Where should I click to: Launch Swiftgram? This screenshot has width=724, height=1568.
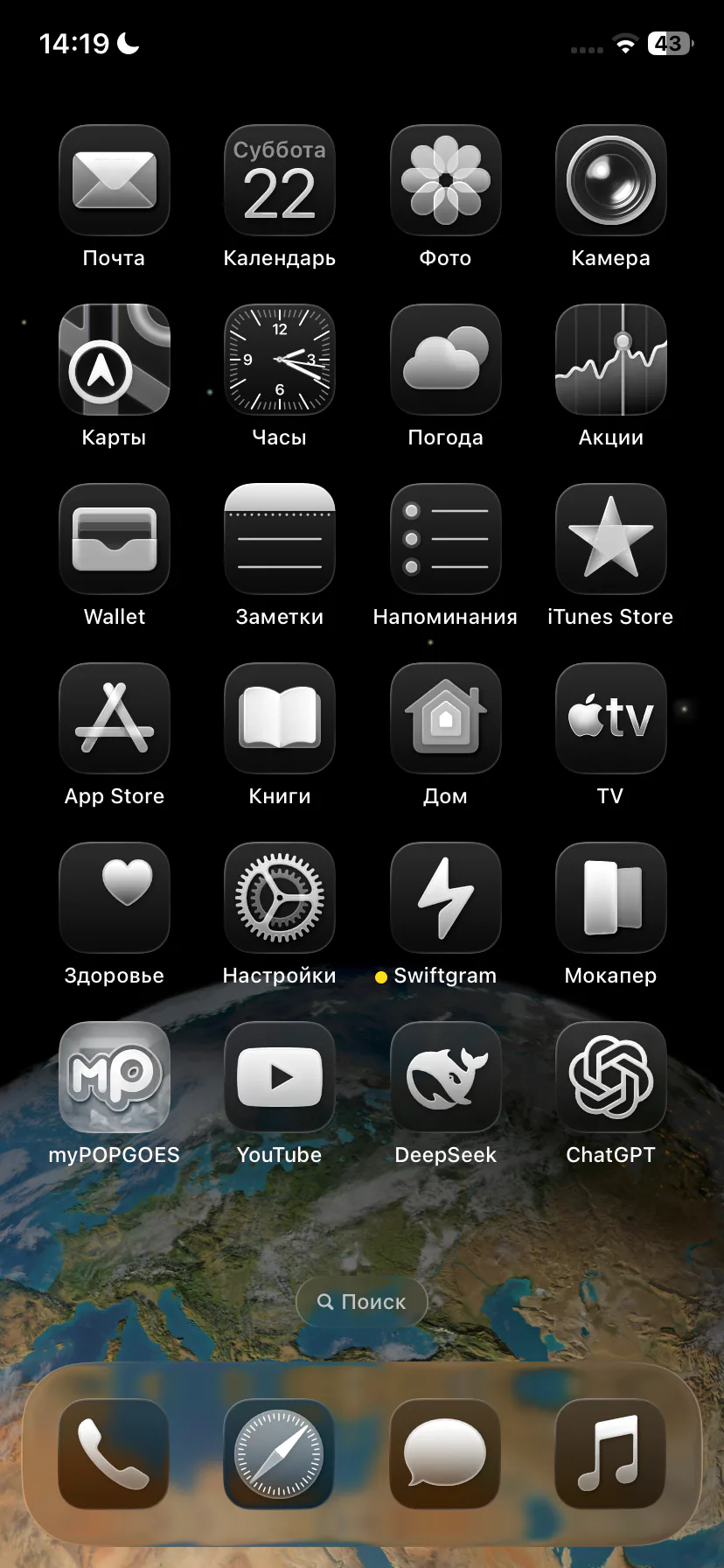(x=445, y=898)
